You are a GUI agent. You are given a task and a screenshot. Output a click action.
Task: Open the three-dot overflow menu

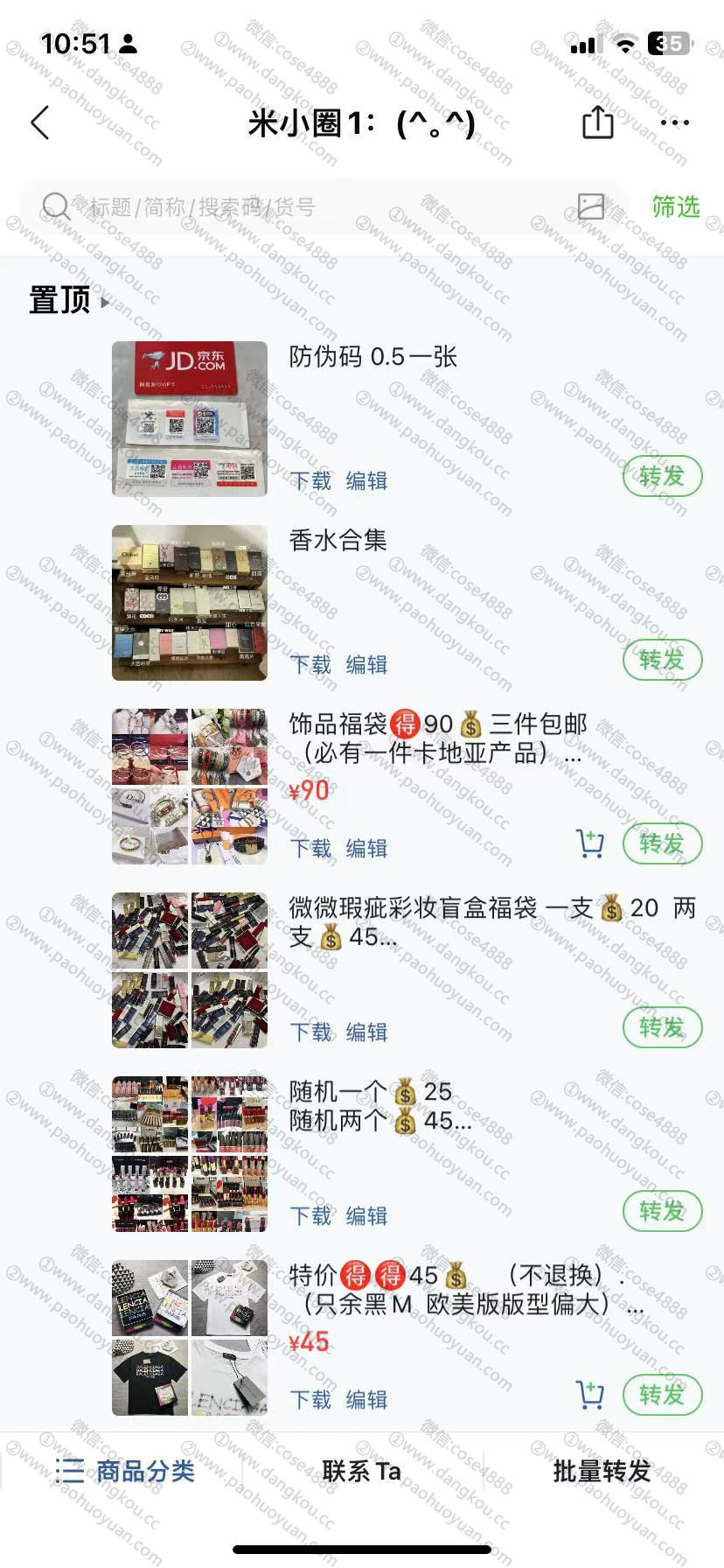(x=674, y=122)
